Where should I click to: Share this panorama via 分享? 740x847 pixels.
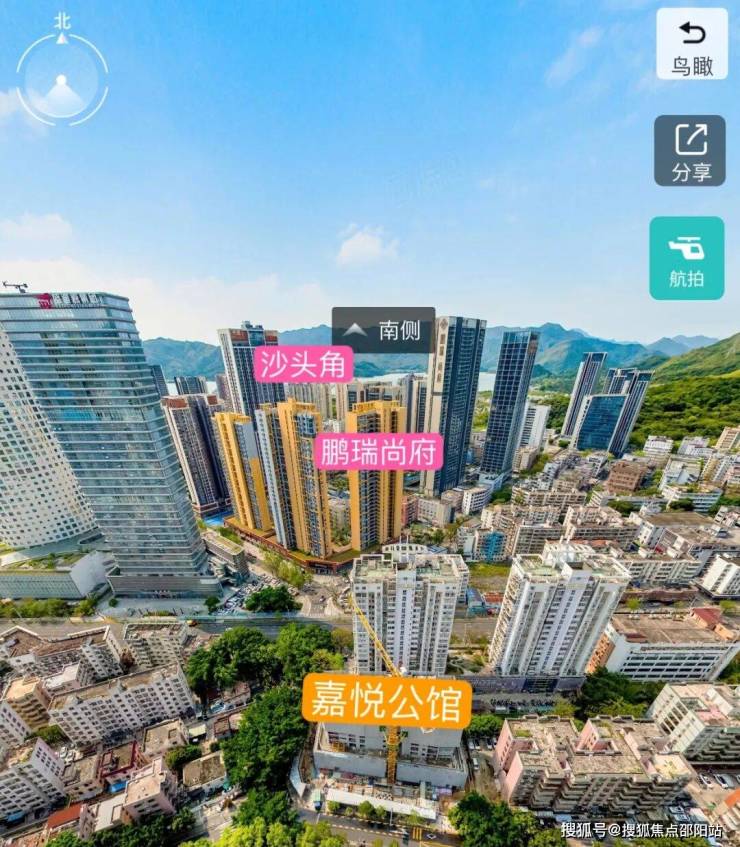point(690,150)
